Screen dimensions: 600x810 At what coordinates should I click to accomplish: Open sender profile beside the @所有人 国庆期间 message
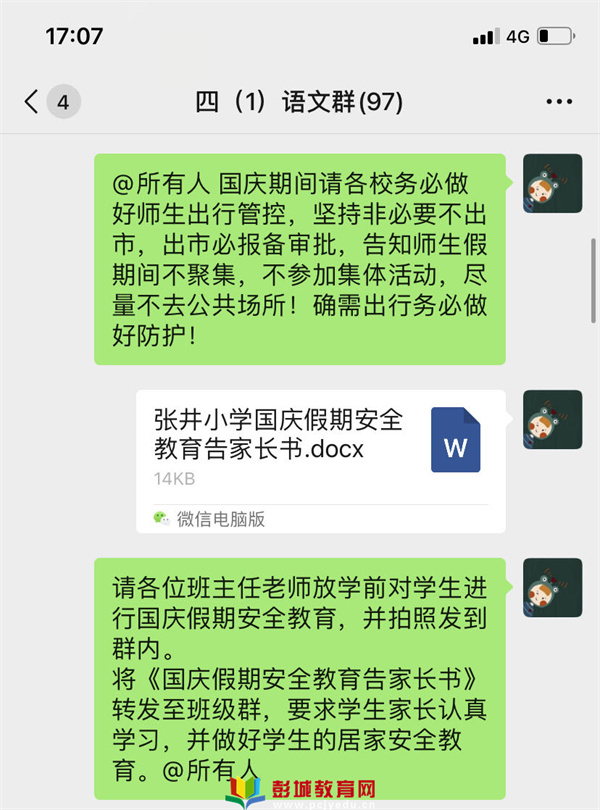(x=552, y=183)
